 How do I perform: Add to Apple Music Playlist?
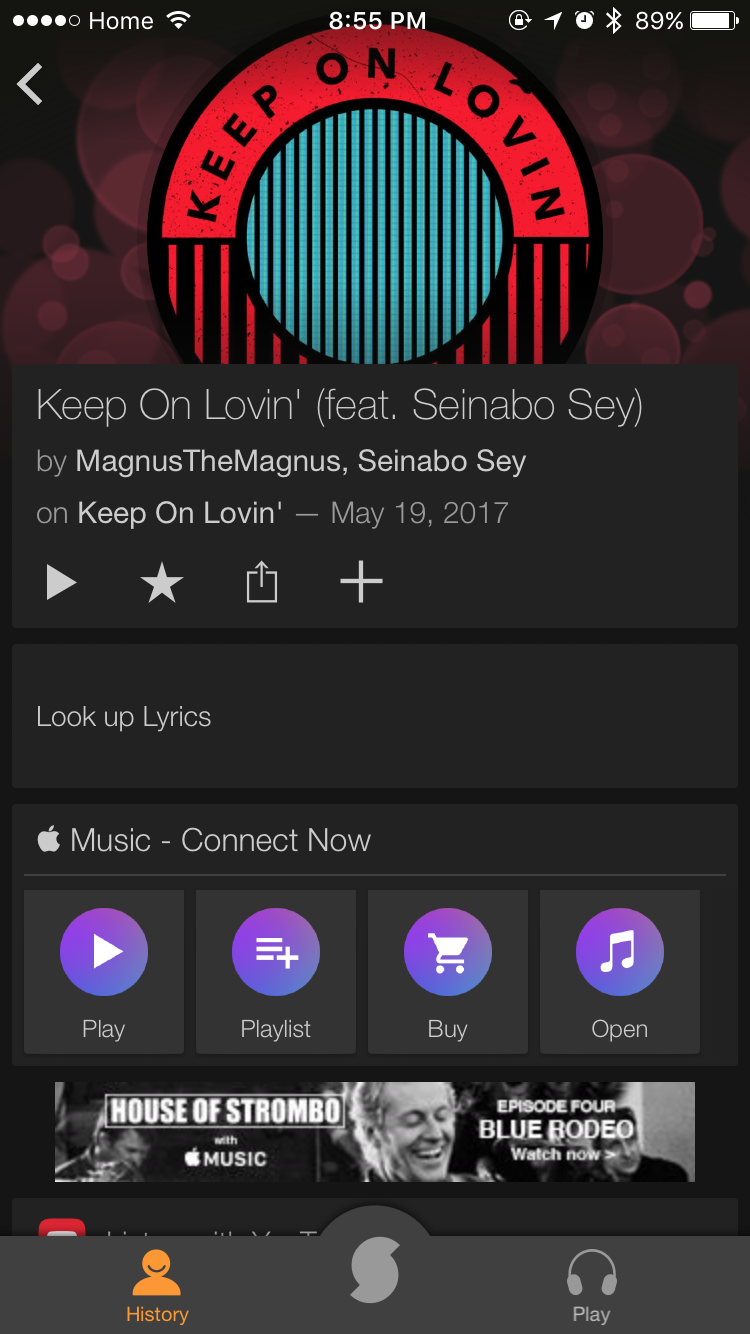tap(276, 972)
